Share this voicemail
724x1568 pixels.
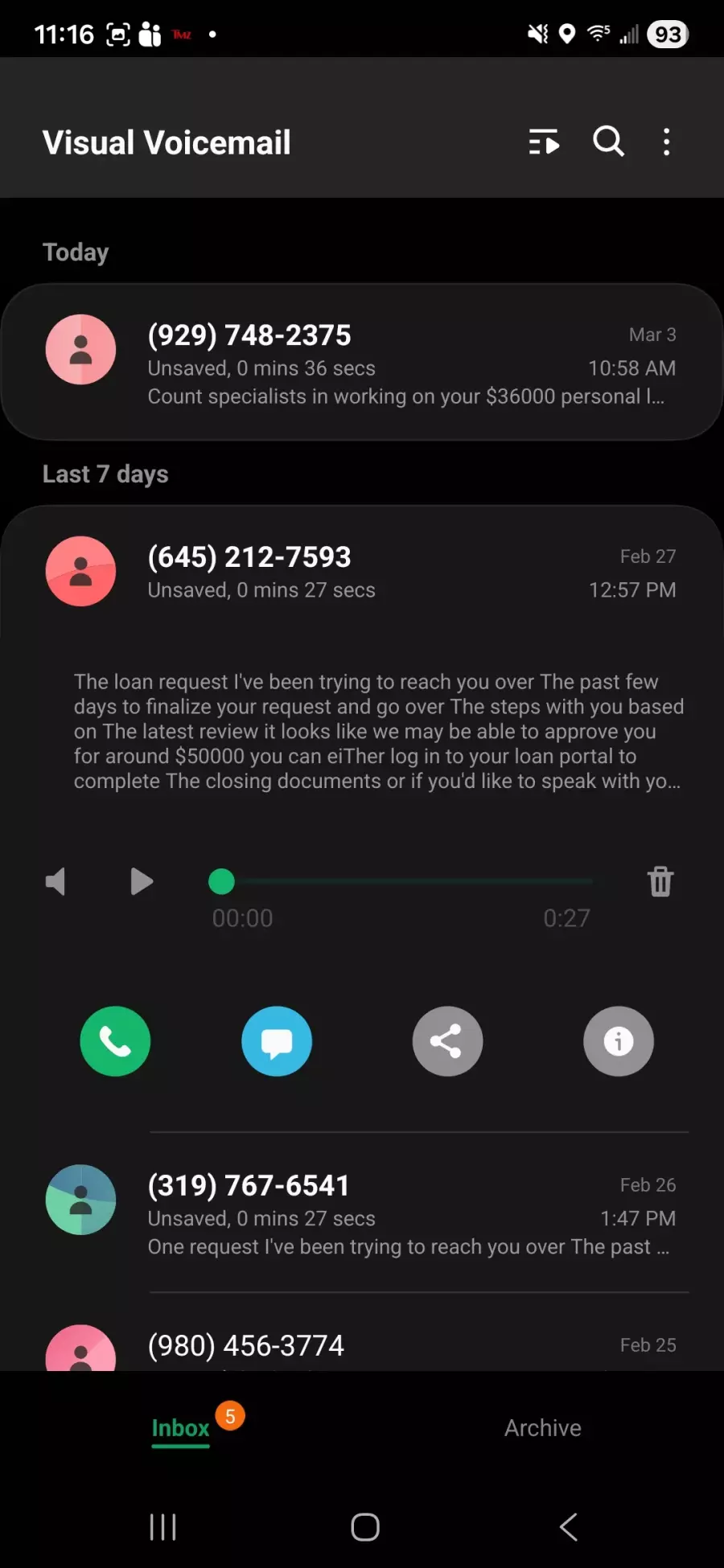pos(447,1041)
